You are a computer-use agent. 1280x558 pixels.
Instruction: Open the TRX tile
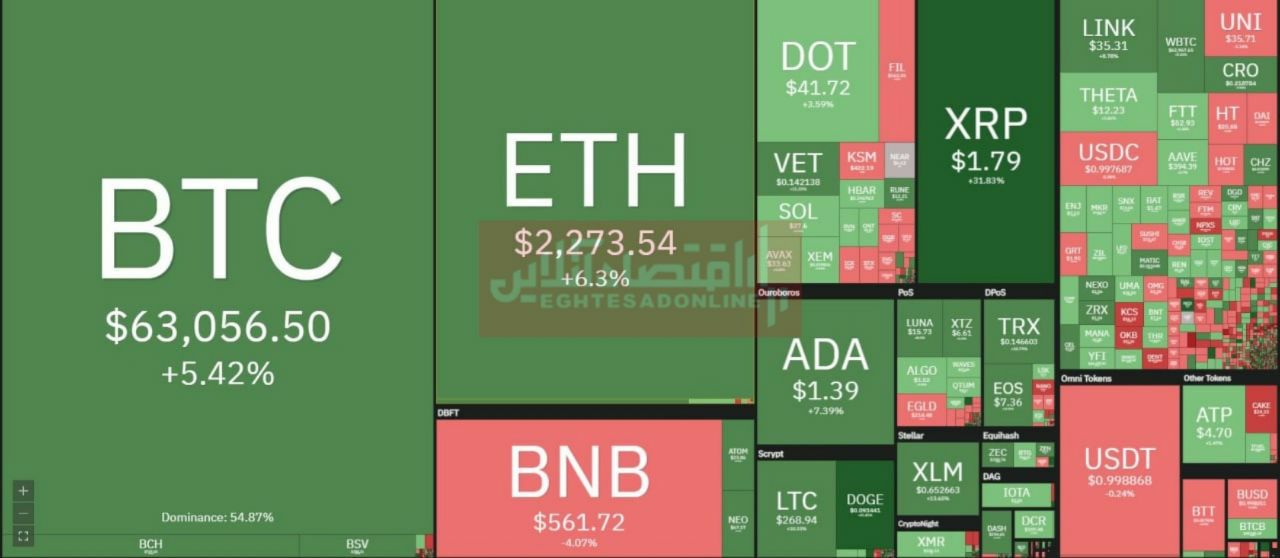click(1018, 333)
